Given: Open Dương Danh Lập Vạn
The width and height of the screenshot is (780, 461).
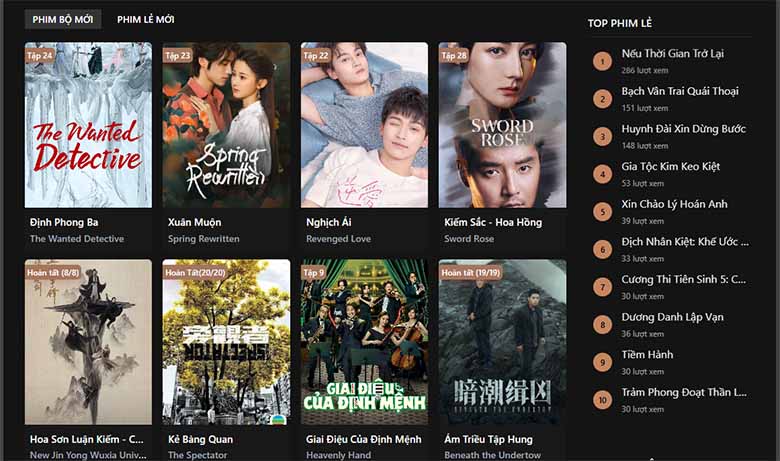Looking at the screenshot, I should [x=672, y=317].
